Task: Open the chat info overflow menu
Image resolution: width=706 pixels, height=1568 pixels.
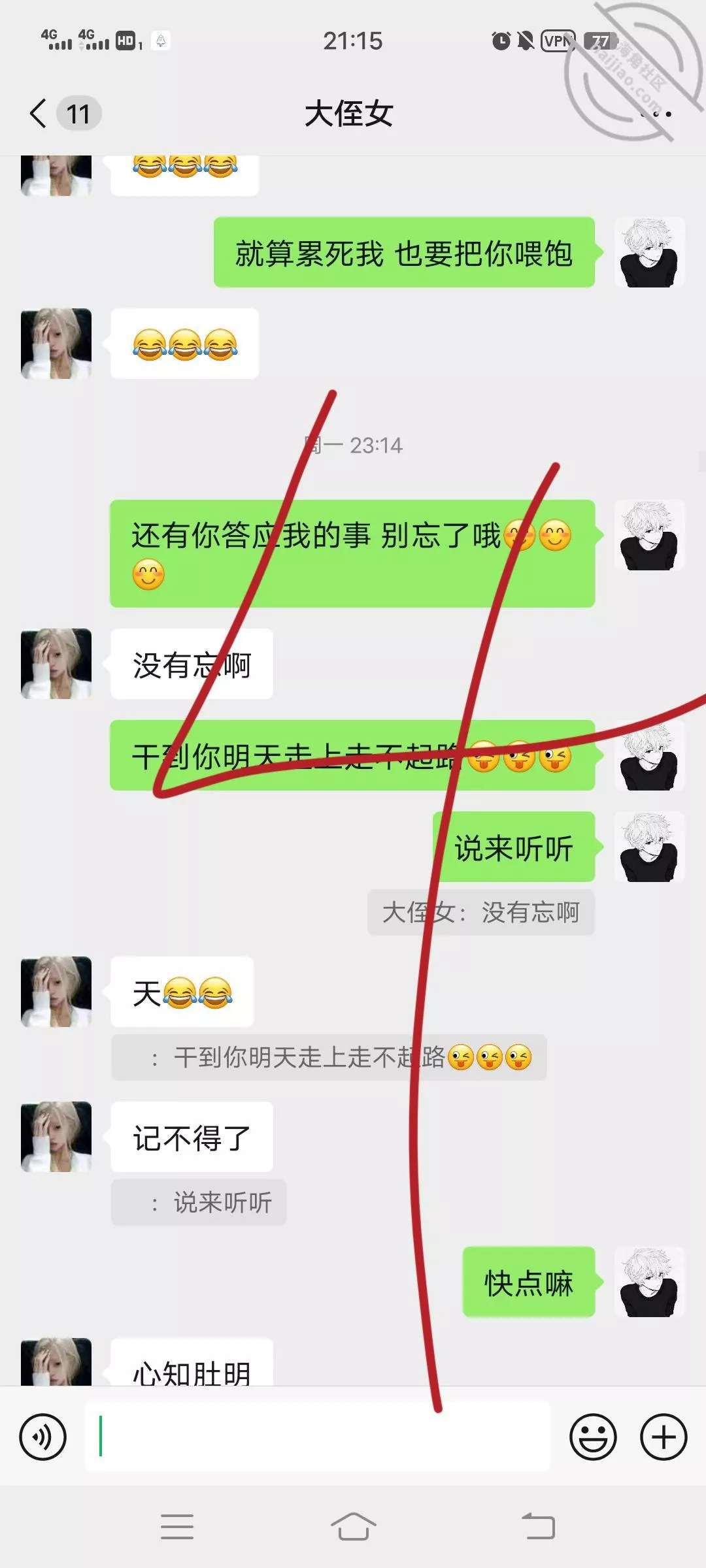Action: tap(656, 114)
